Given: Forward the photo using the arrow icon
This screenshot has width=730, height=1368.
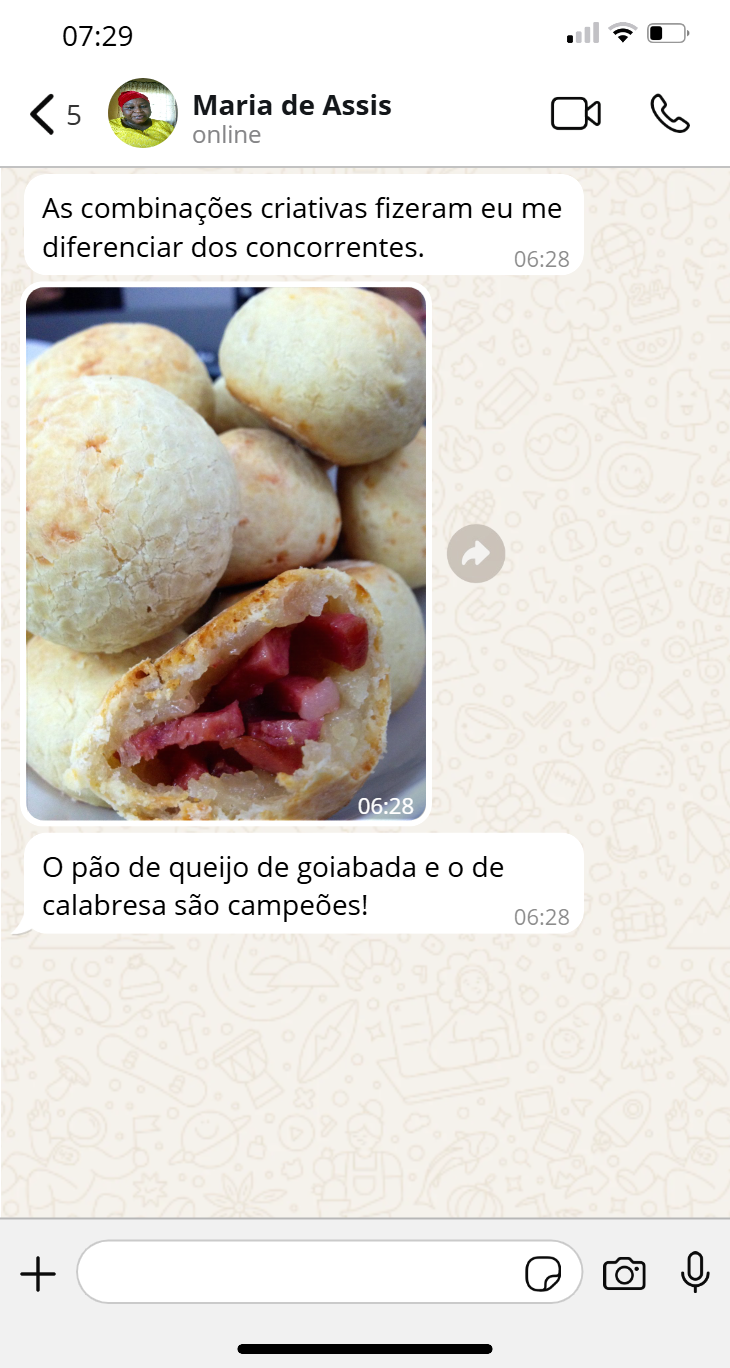Looking at the screenshot, I should pyautogui.click(x=475, y=553).
